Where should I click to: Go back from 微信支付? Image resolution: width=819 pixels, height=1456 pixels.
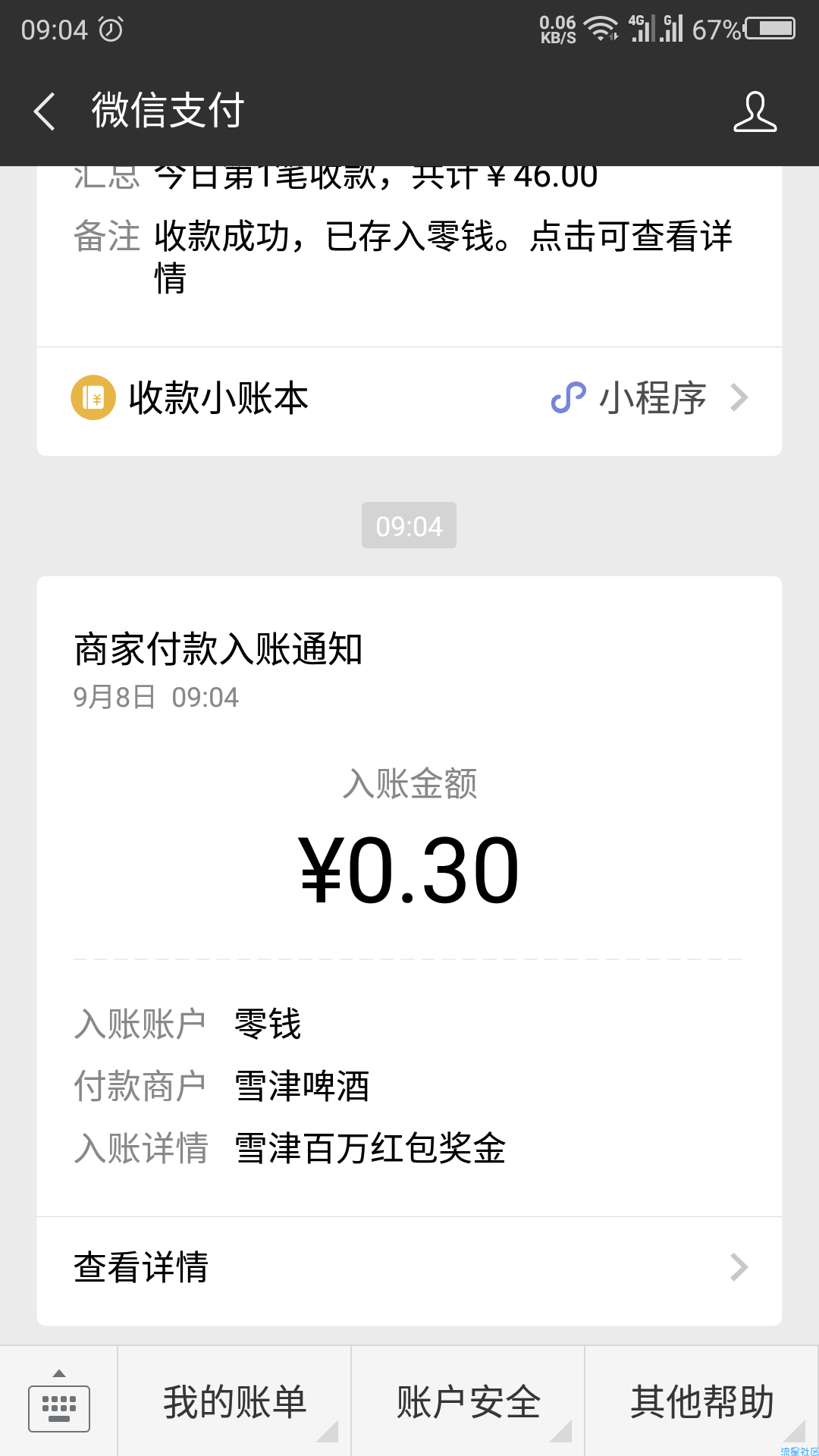coord(45,111)
